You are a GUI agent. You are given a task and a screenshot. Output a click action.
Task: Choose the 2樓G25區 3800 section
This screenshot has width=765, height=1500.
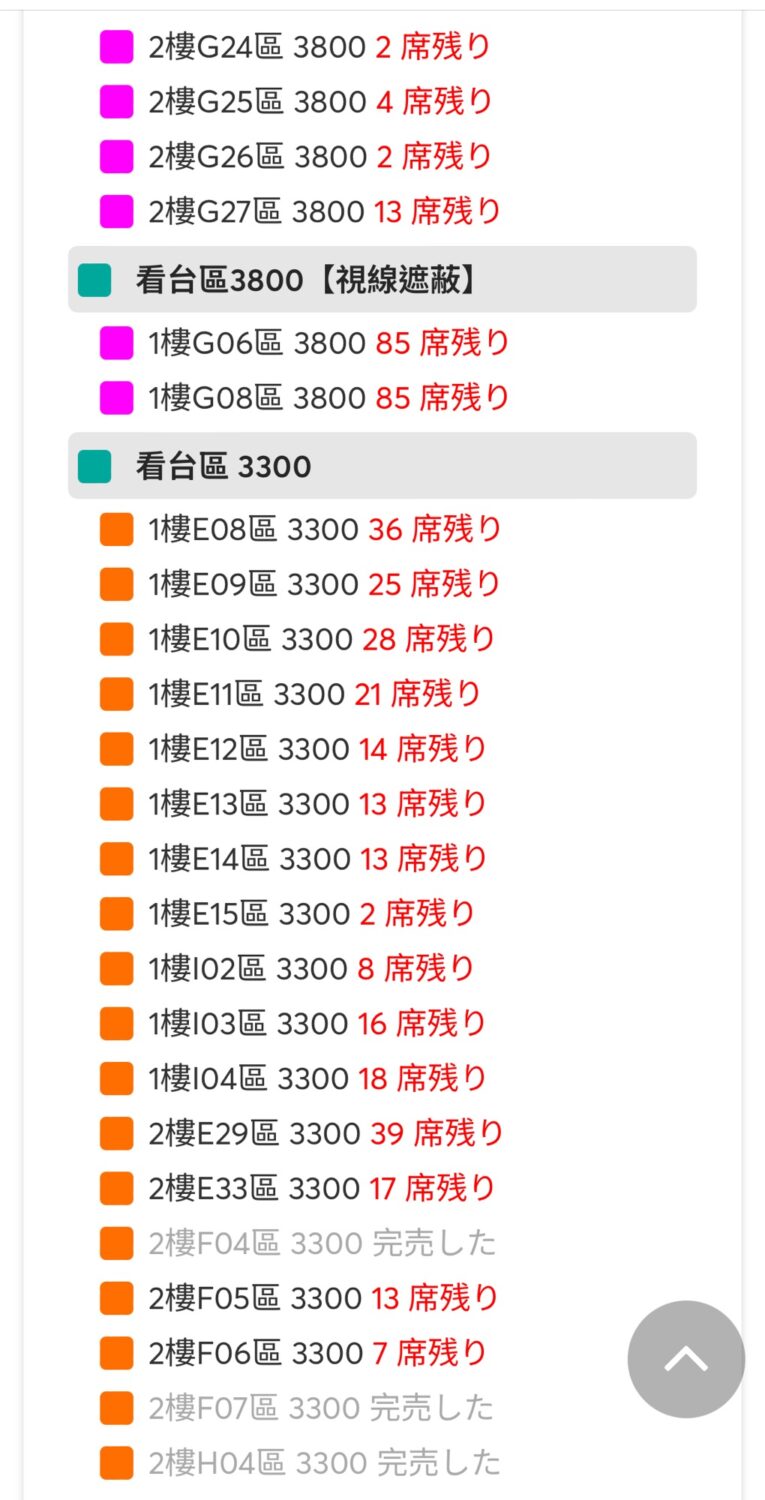tap(320, 102)
